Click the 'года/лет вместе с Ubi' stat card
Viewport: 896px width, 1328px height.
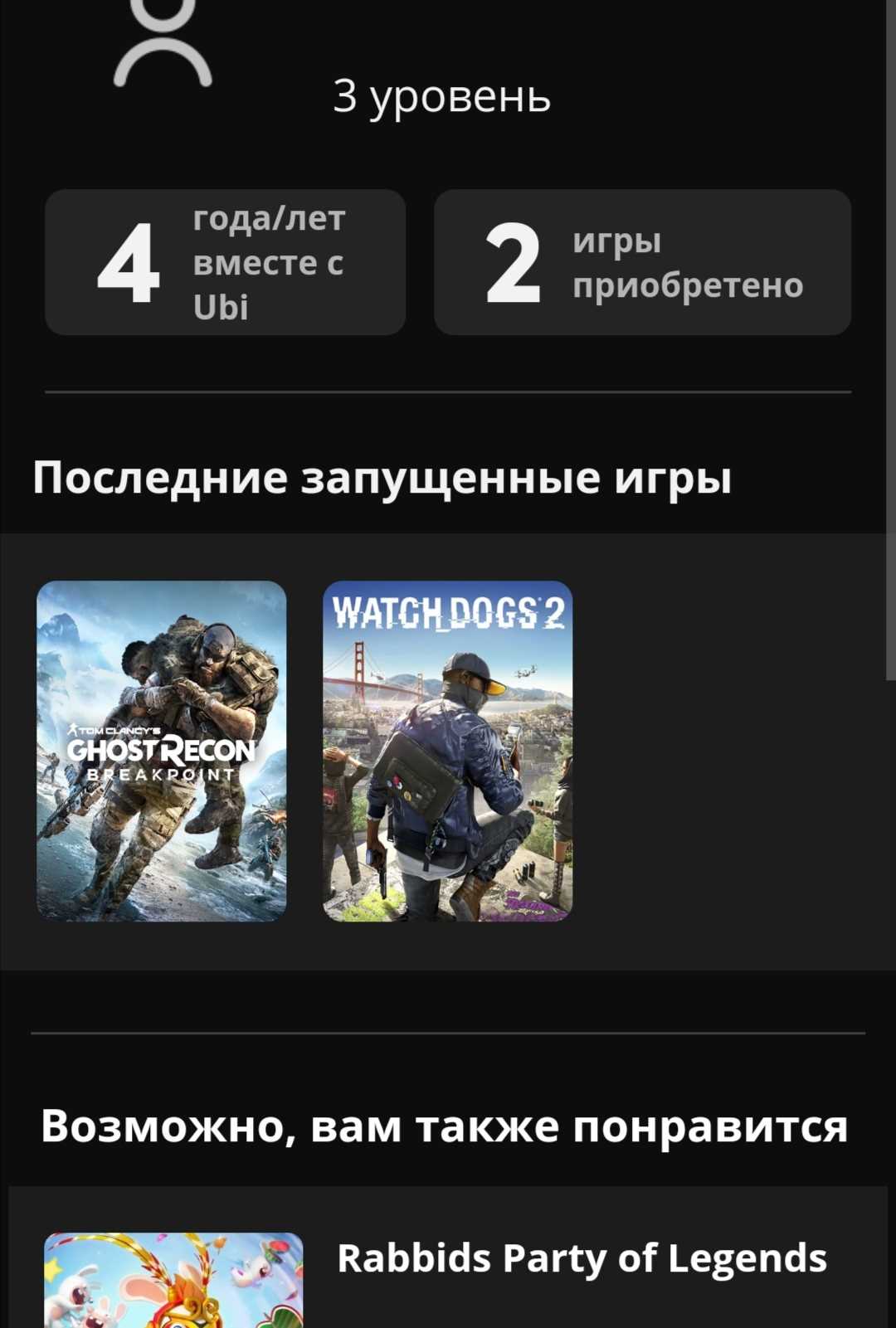226,262
